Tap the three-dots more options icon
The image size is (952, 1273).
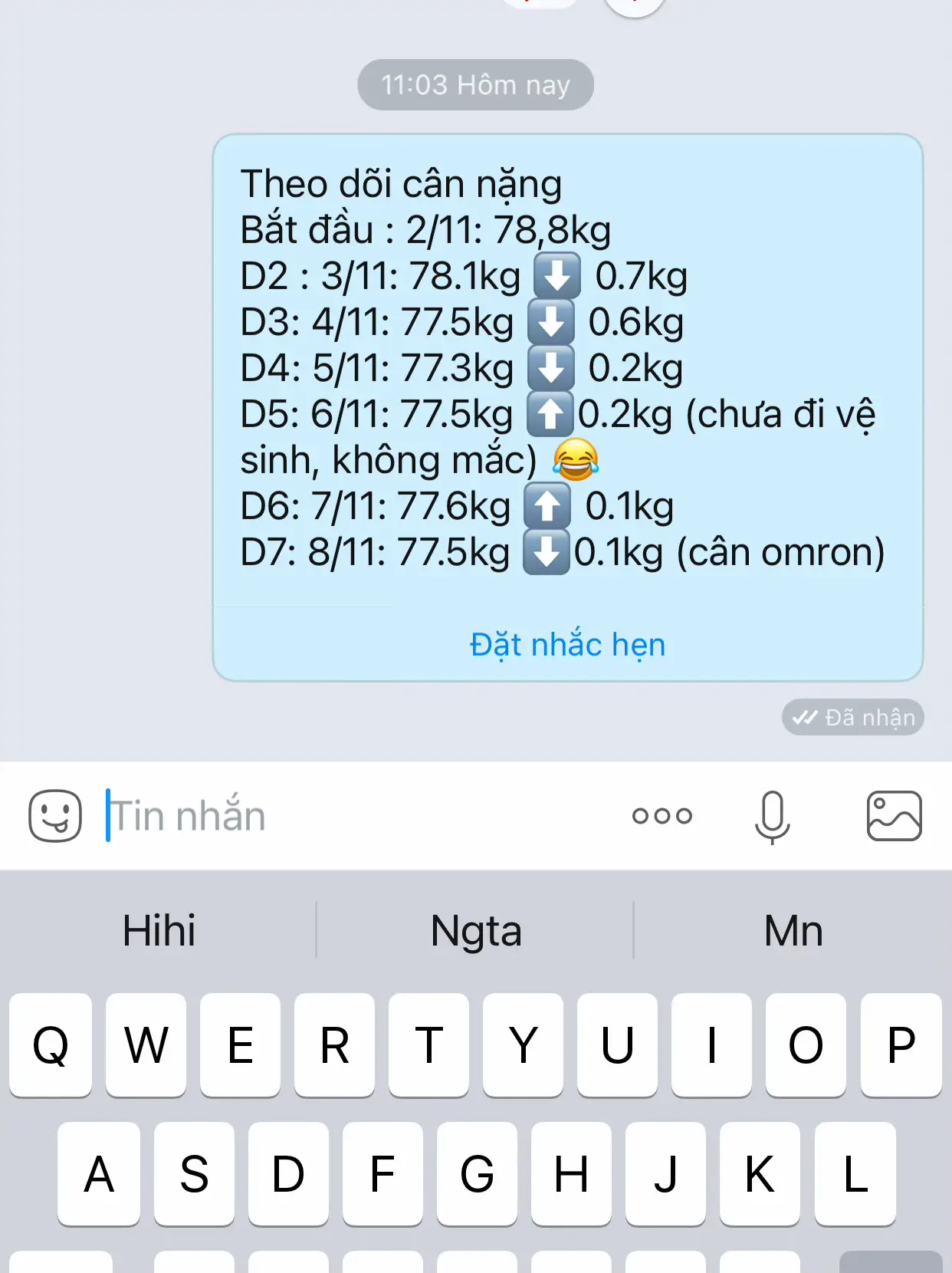click(x=662, y=817)
